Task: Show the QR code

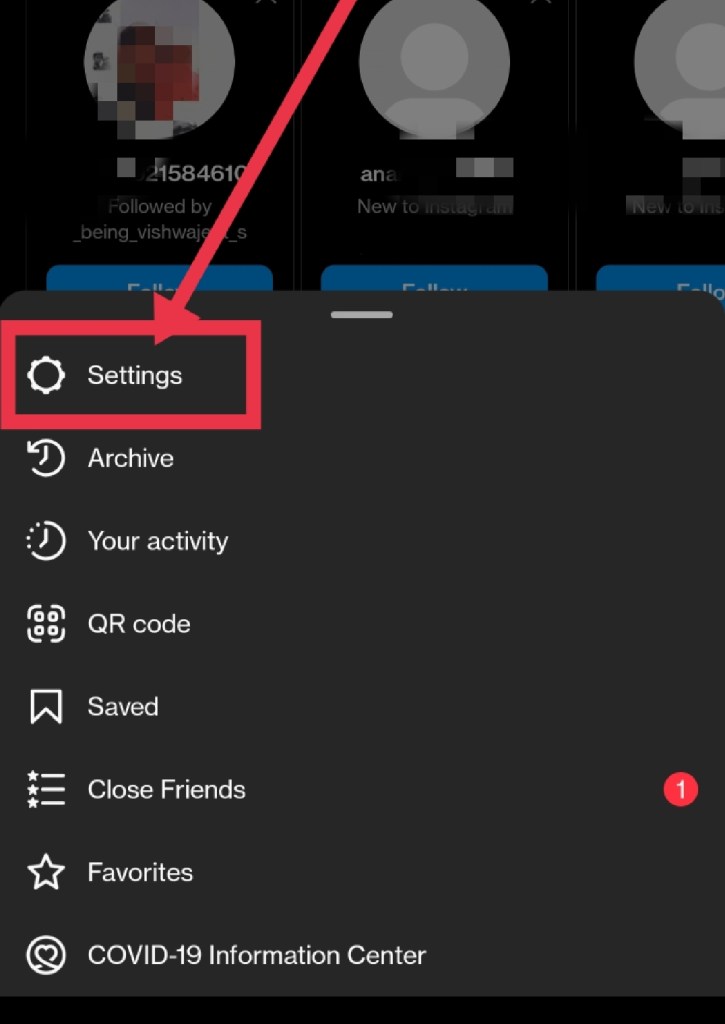Action: click(x=138, y=624)
